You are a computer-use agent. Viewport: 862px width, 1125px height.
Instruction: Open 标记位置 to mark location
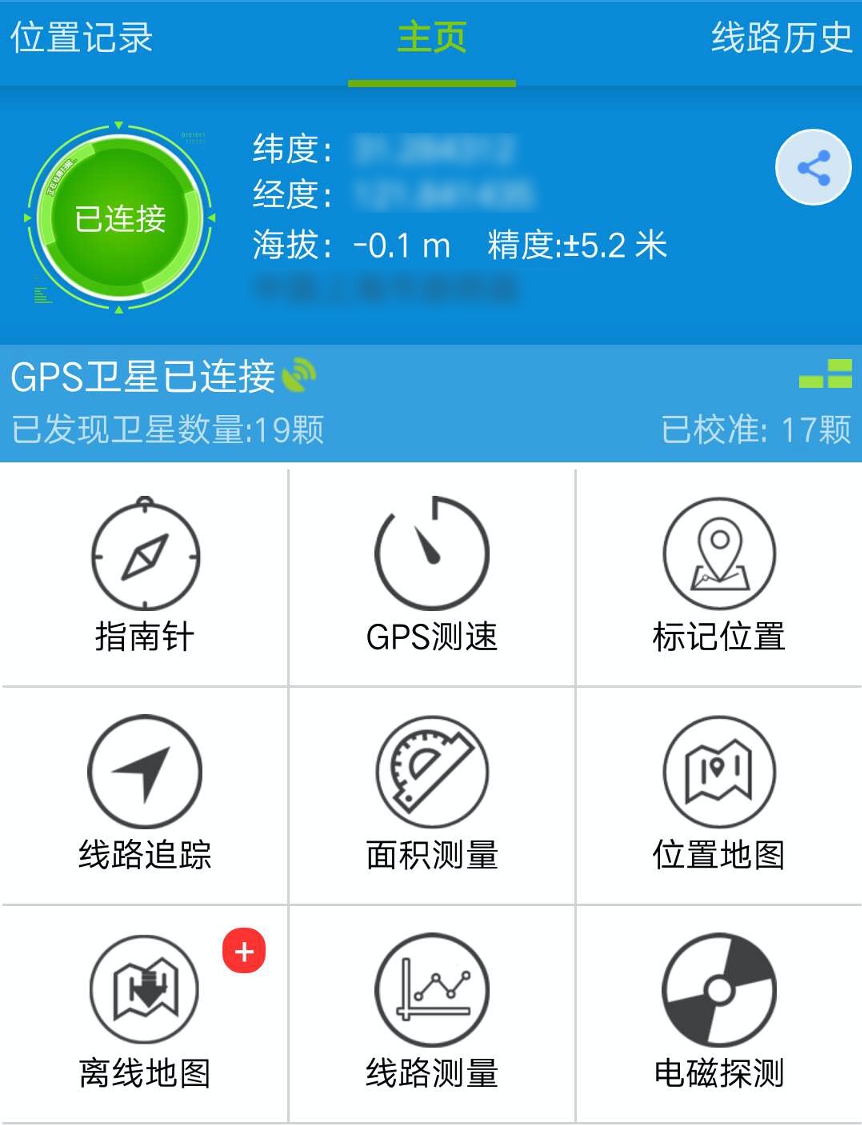(719, 577)
